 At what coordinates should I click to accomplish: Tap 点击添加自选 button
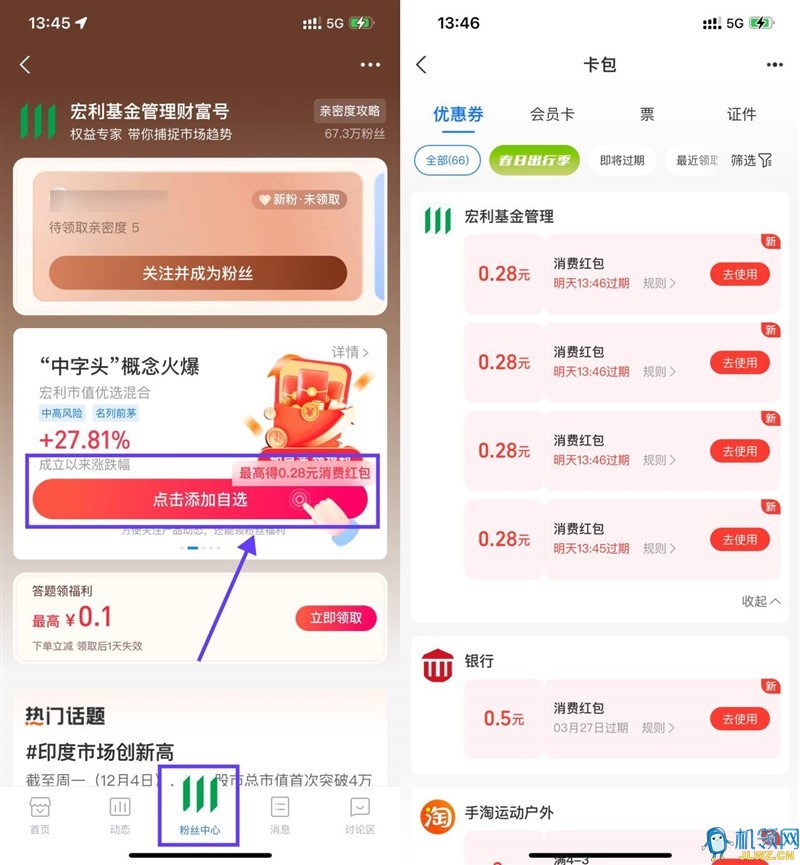tap(200, 499)
